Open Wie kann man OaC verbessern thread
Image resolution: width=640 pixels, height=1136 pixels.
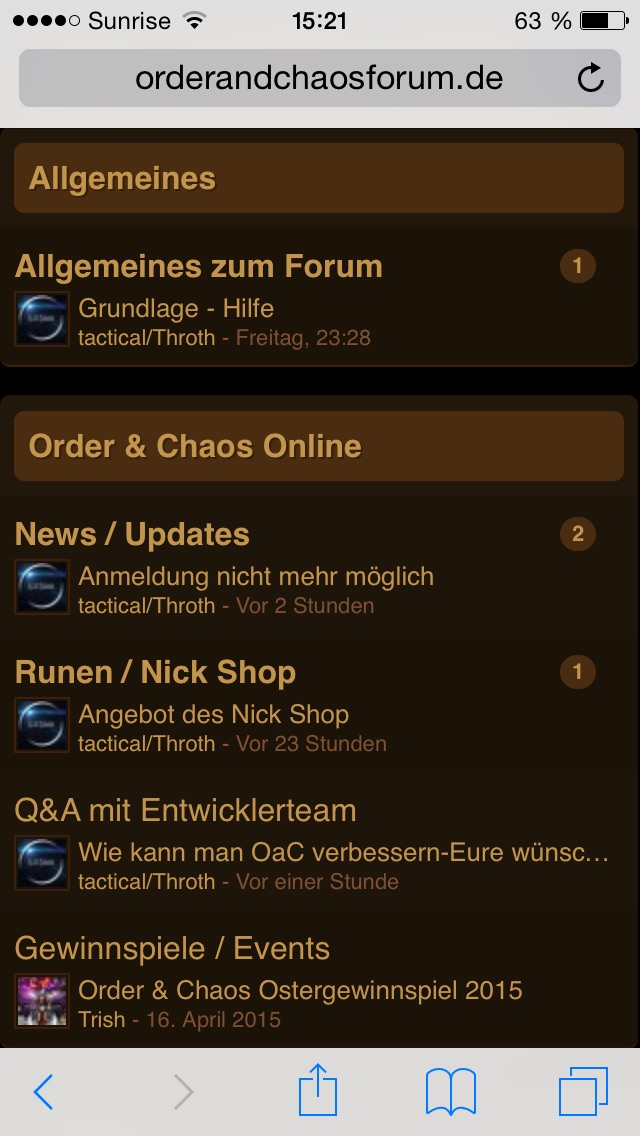(343, 853)
